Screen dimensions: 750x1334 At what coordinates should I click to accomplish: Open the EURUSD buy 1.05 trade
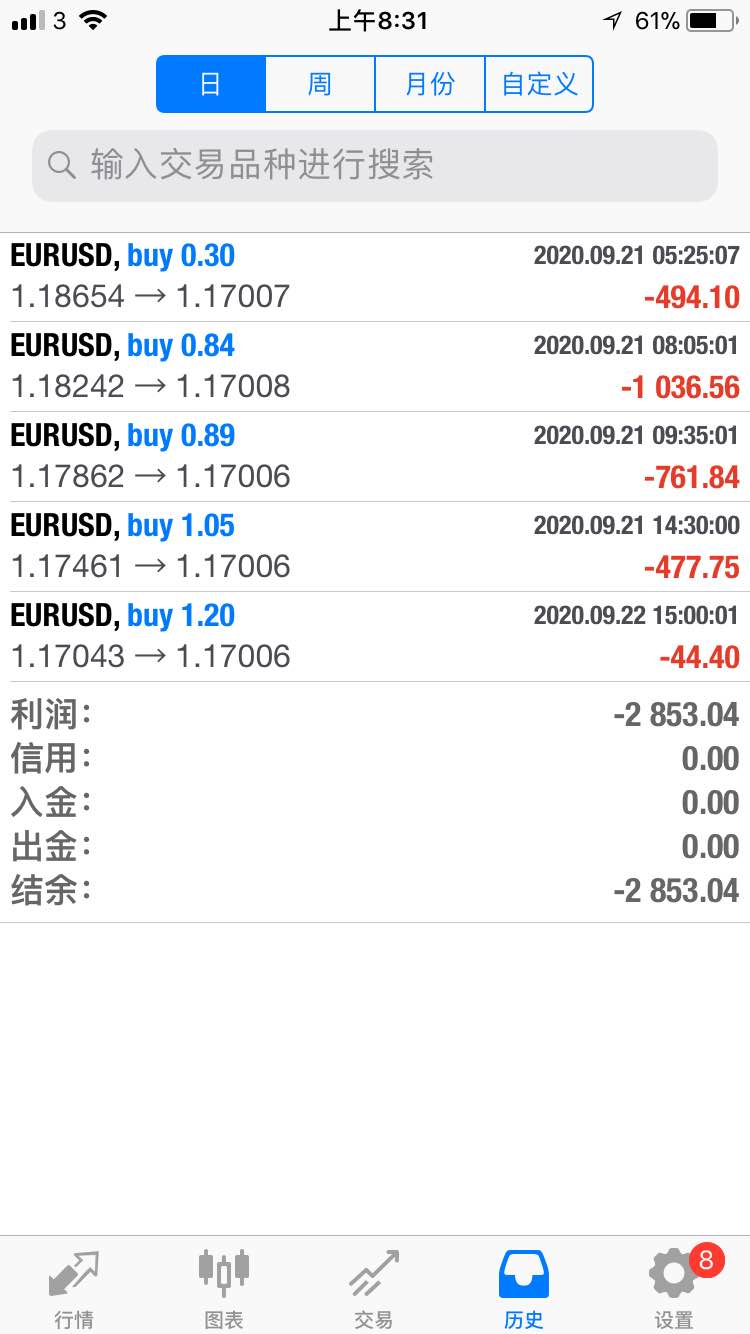coord(375,547)
